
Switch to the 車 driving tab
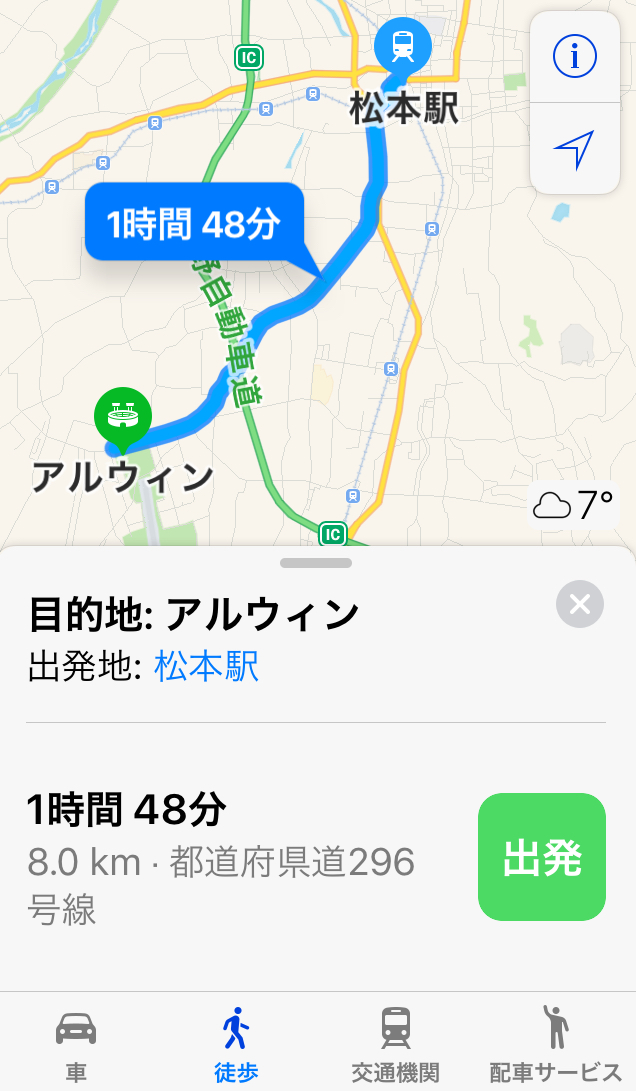click(x=76, y=1044)
